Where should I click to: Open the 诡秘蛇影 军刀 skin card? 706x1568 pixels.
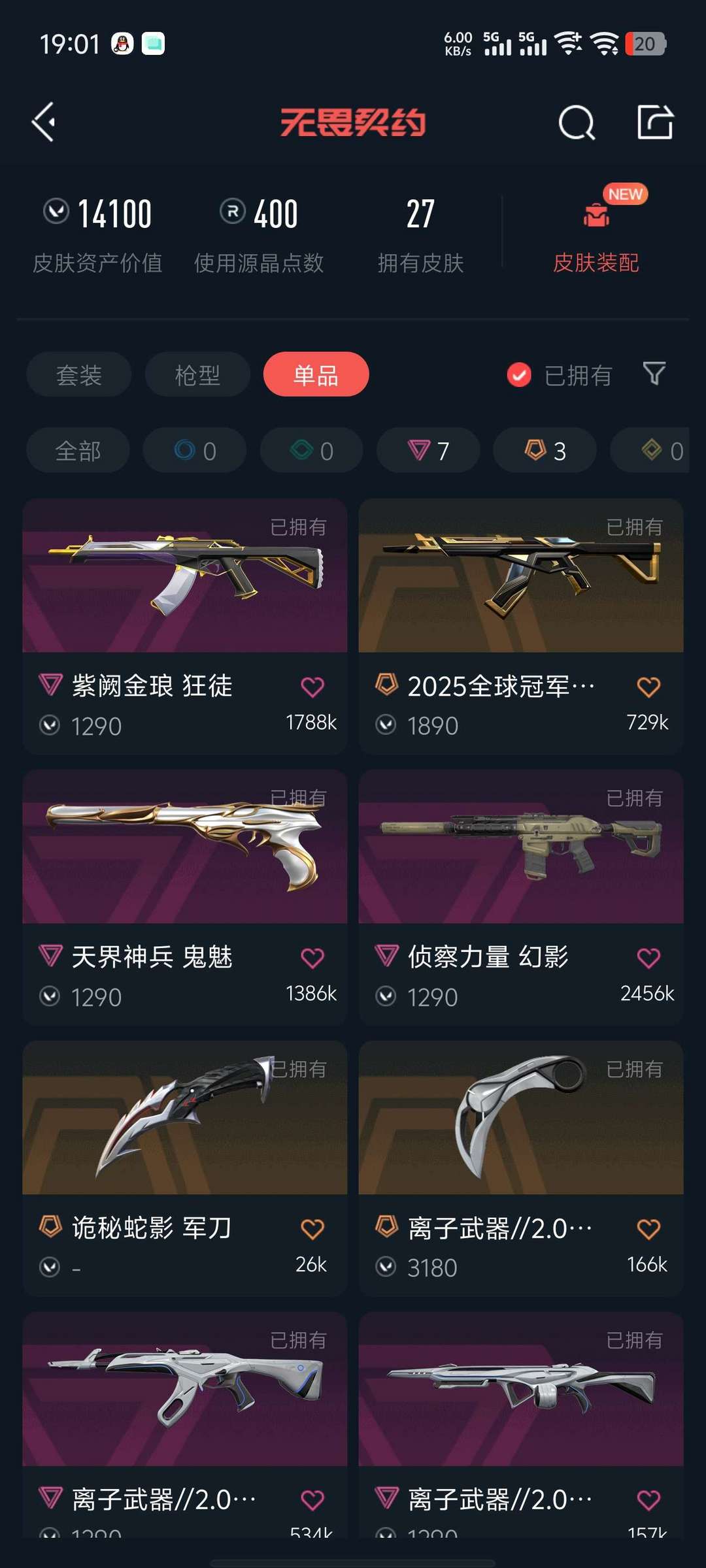tap(185, 1169)
